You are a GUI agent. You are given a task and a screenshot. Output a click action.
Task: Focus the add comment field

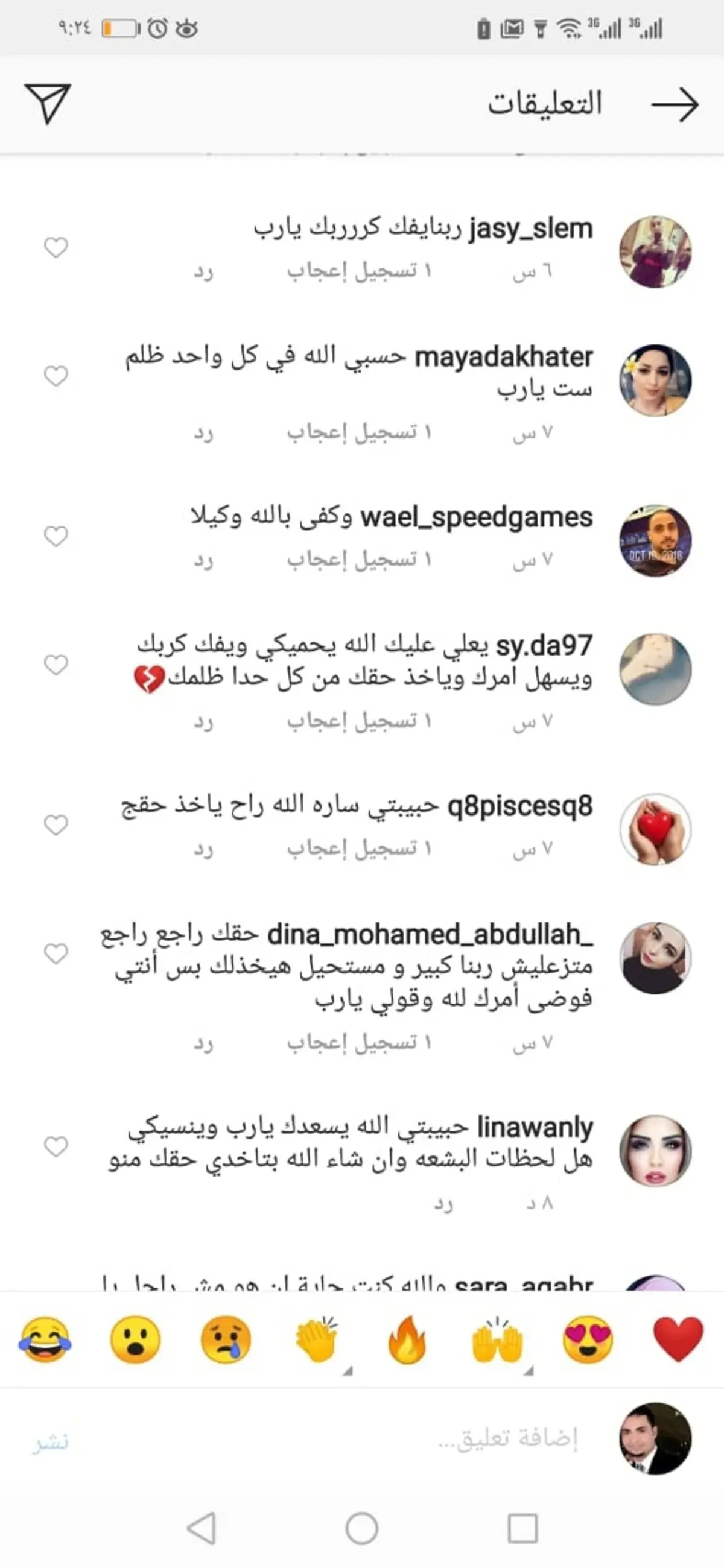click(426, 1439)
